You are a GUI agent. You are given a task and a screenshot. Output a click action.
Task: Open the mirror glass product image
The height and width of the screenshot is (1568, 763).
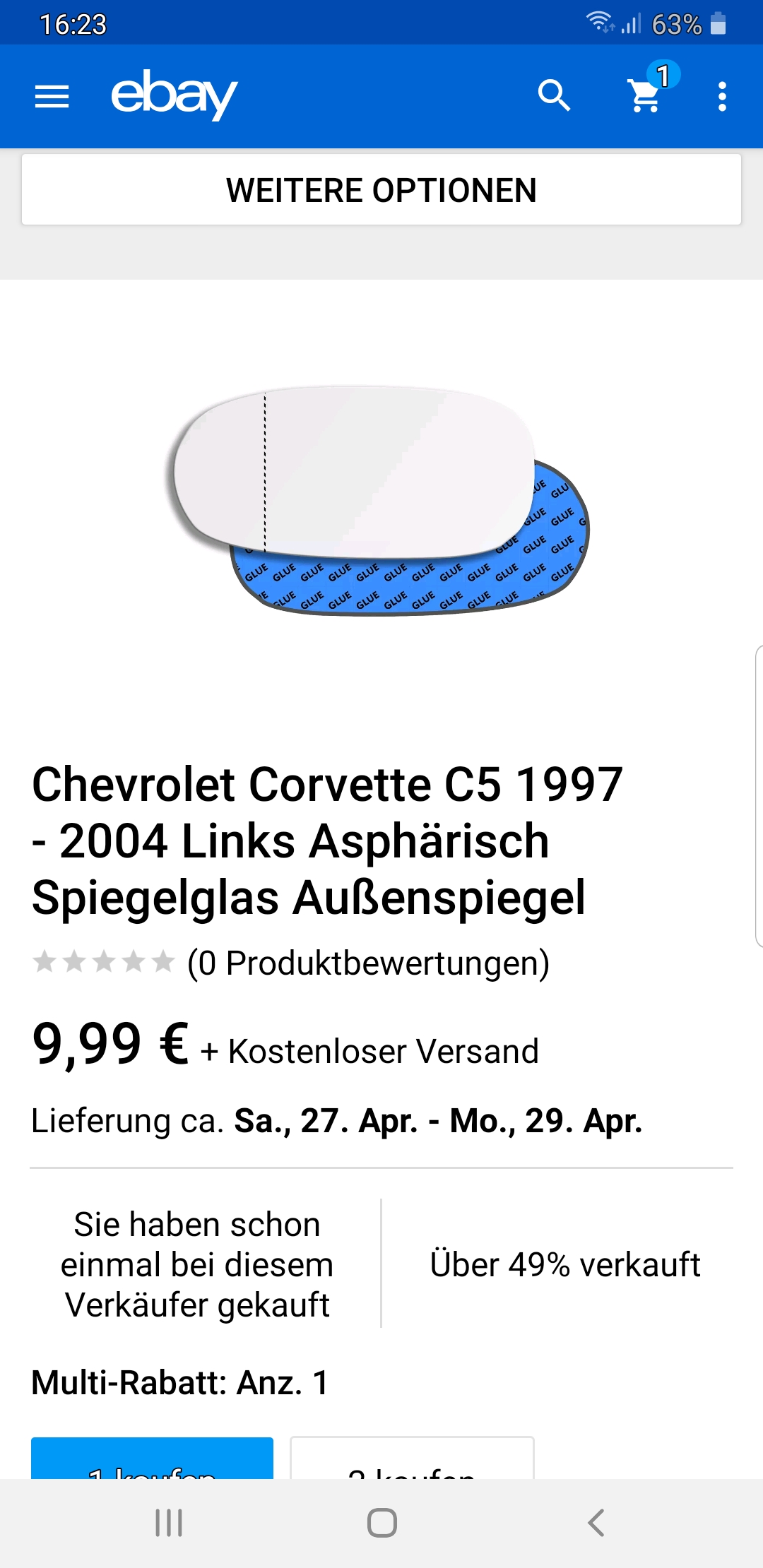(x=379, y=500)
